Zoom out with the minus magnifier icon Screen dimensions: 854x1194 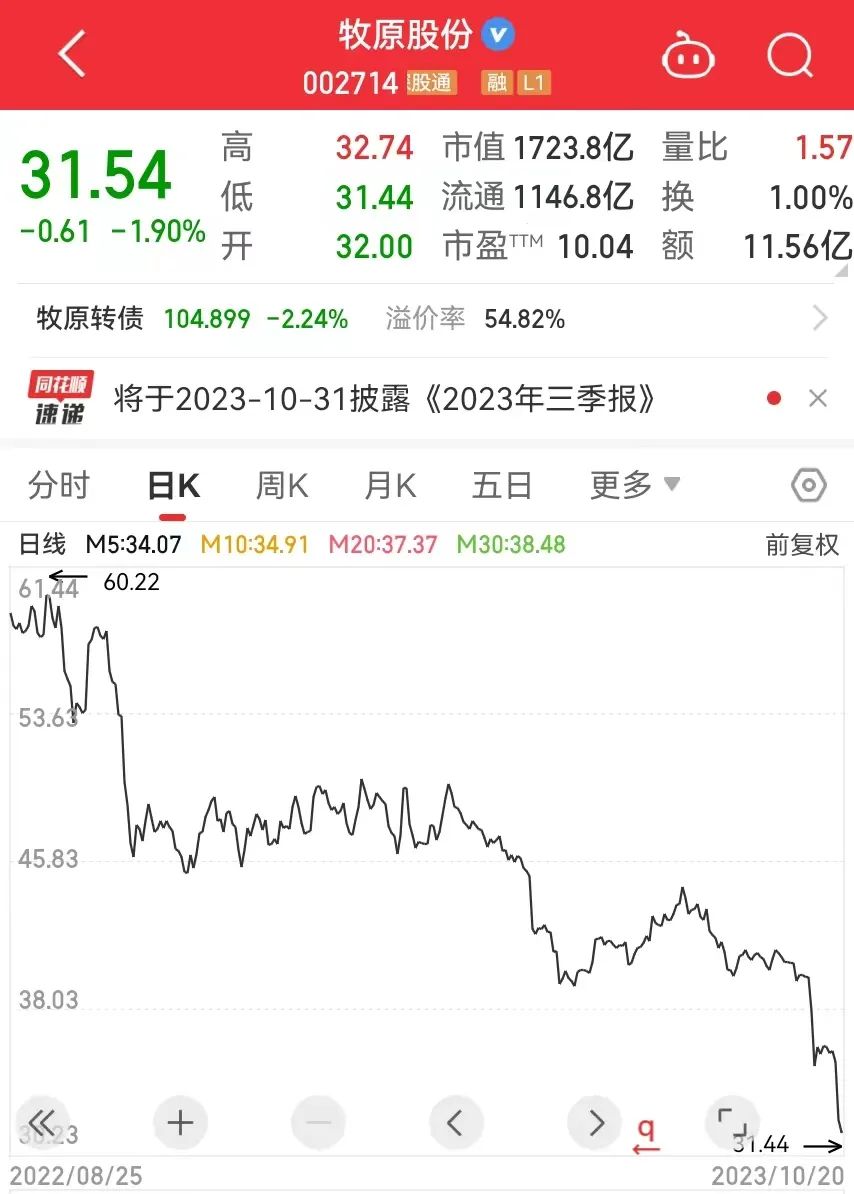(318, 1122)
